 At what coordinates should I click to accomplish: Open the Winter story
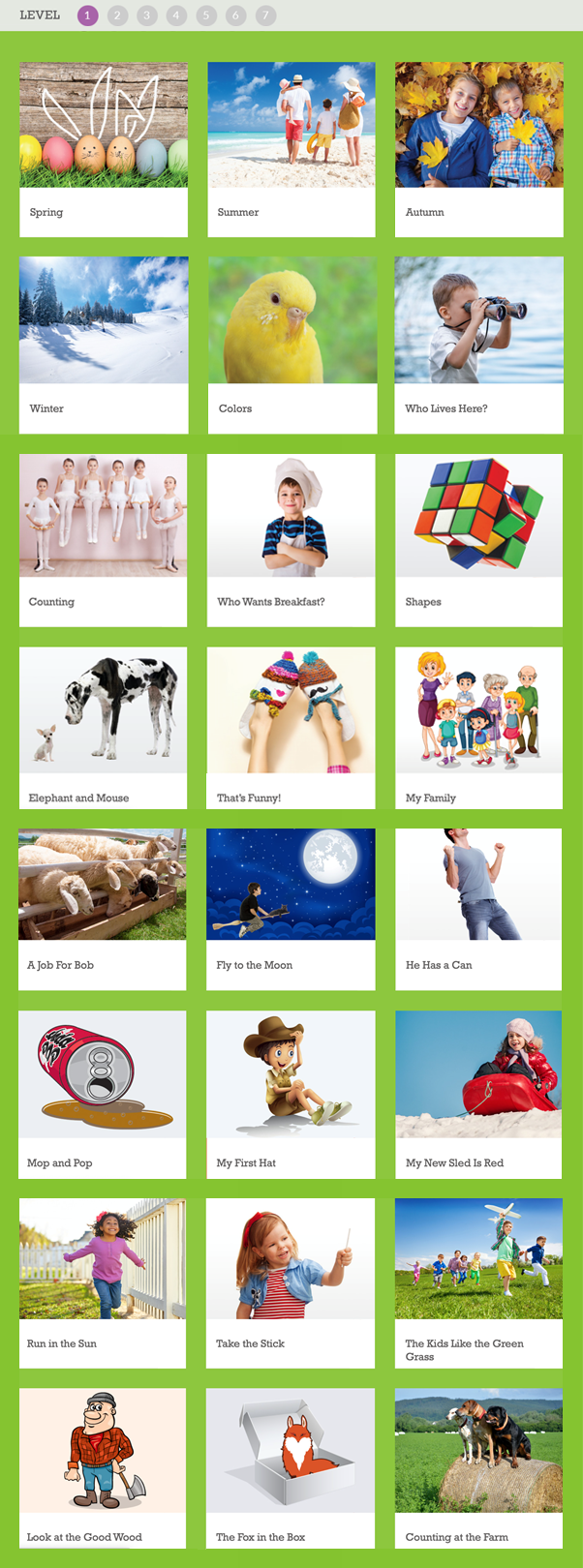104,344
